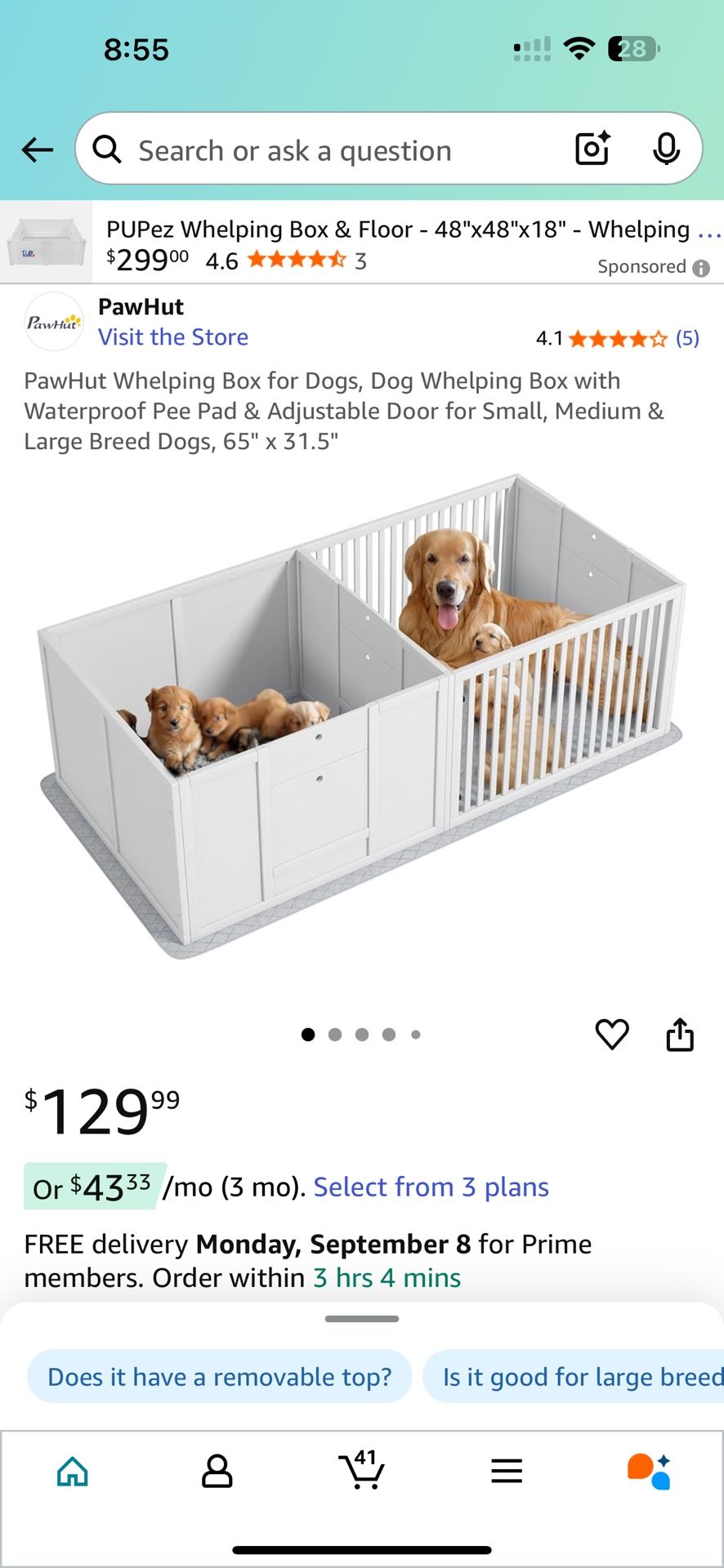Open camera lens search
This screenshot has height=1568, width=724.
tap(592, 149)
